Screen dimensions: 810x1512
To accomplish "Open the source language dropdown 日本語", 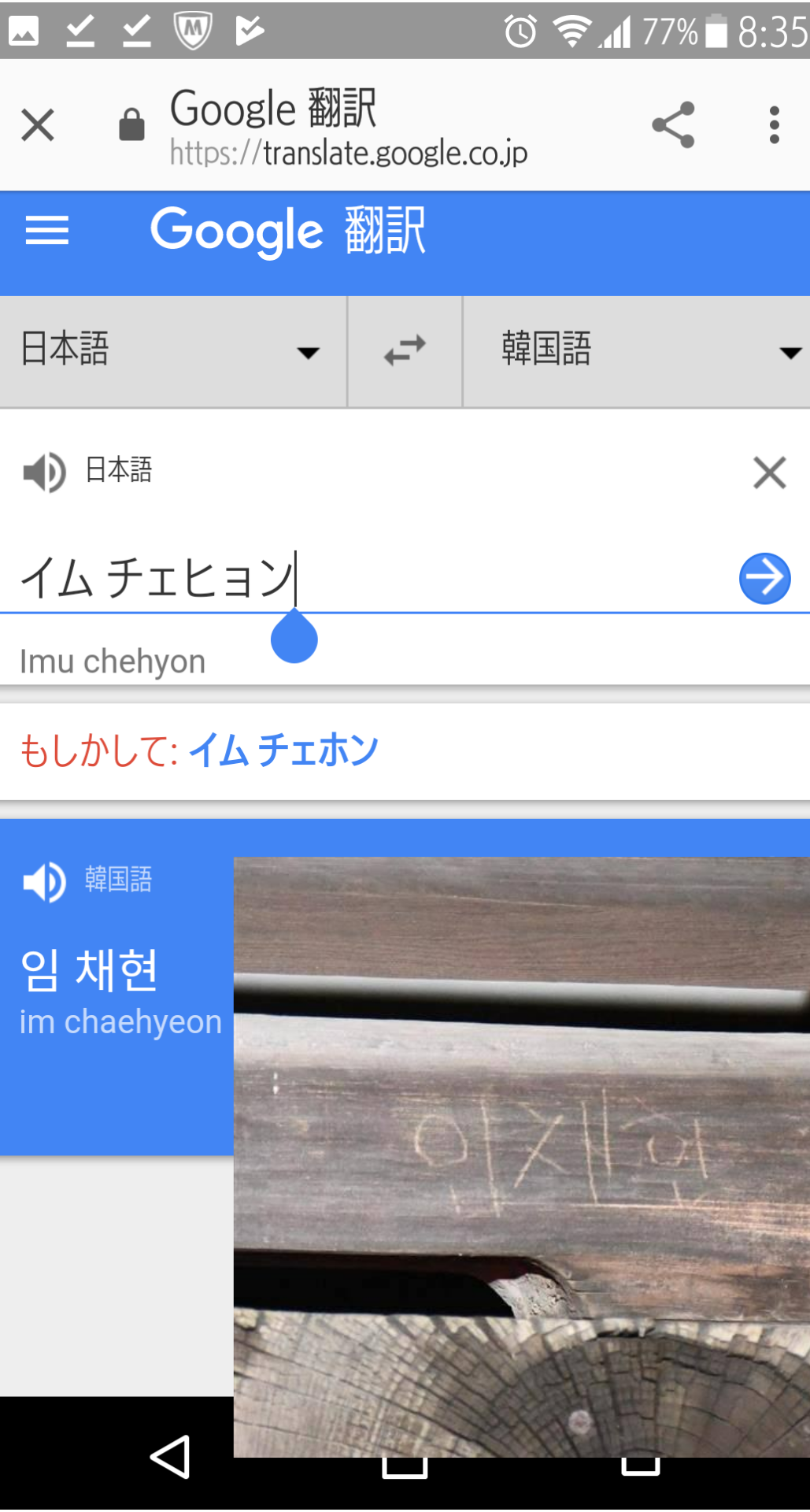I will click(x=172, y=350).
